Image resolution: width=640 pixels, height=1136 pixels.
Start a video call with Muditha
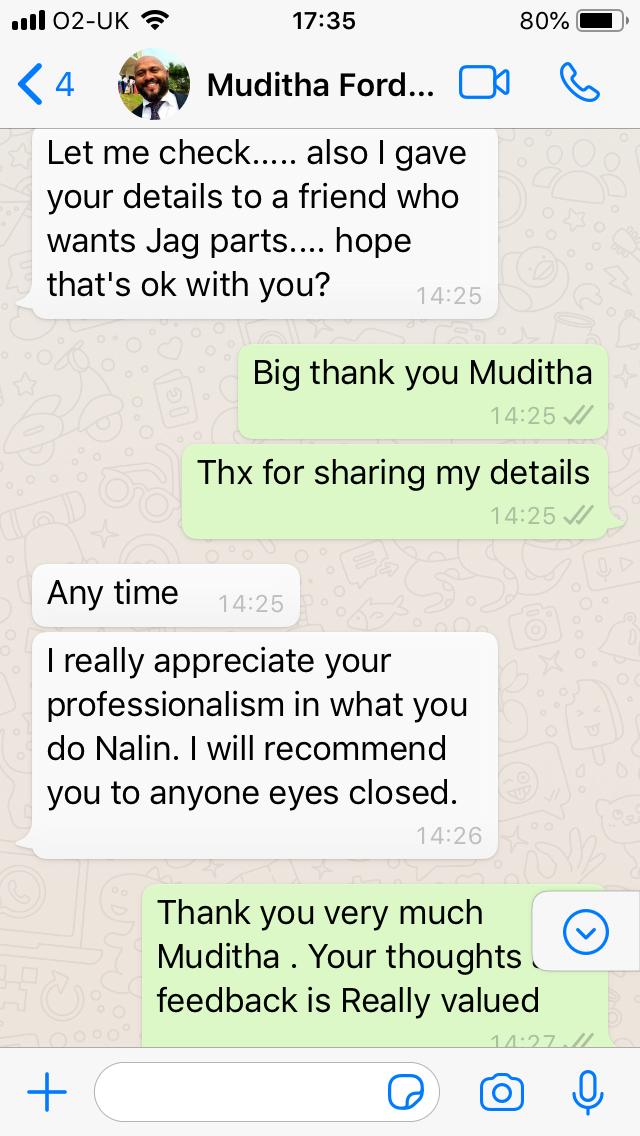click(x=484, y=85)
